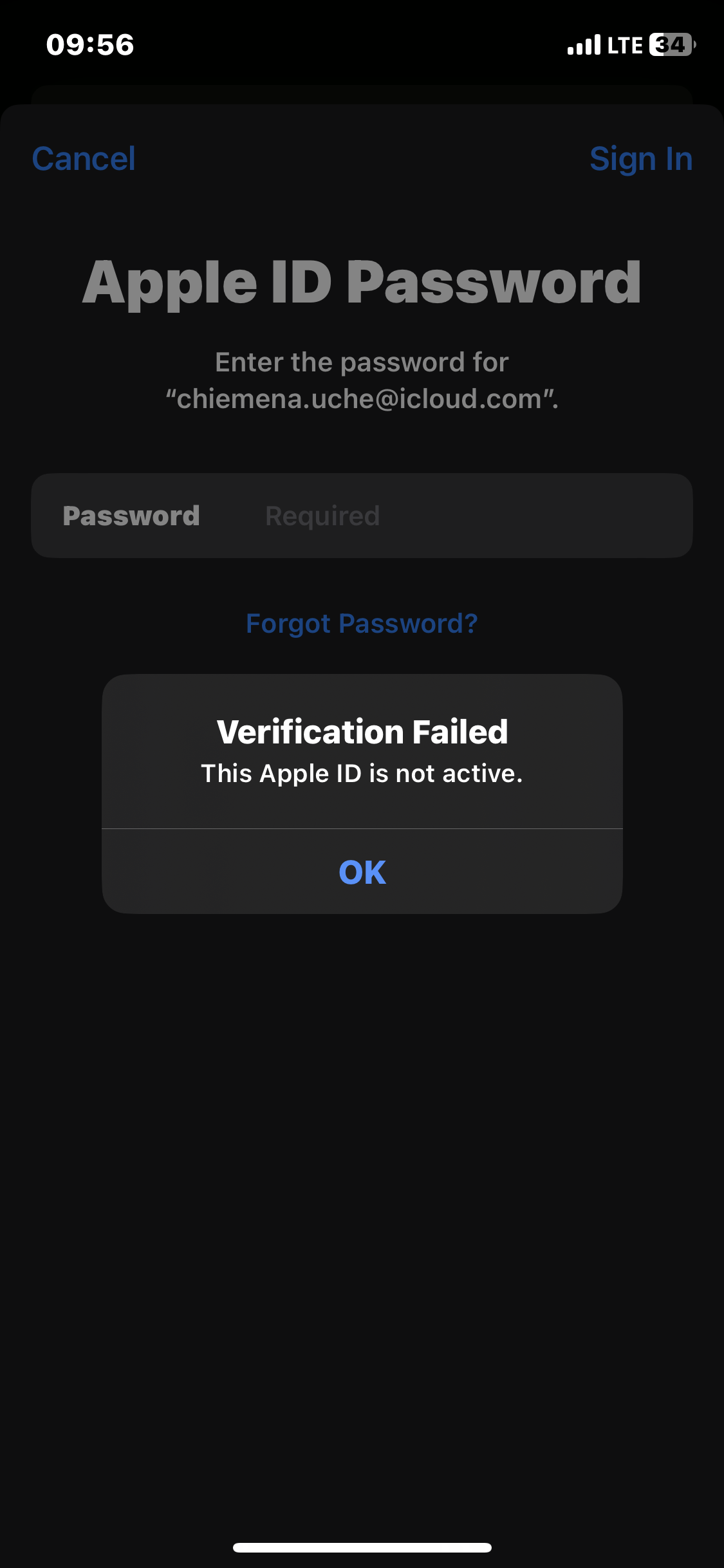Tap Sign In at the top
The width and height of the screenshot is (724, 1568).
[641, 159]
